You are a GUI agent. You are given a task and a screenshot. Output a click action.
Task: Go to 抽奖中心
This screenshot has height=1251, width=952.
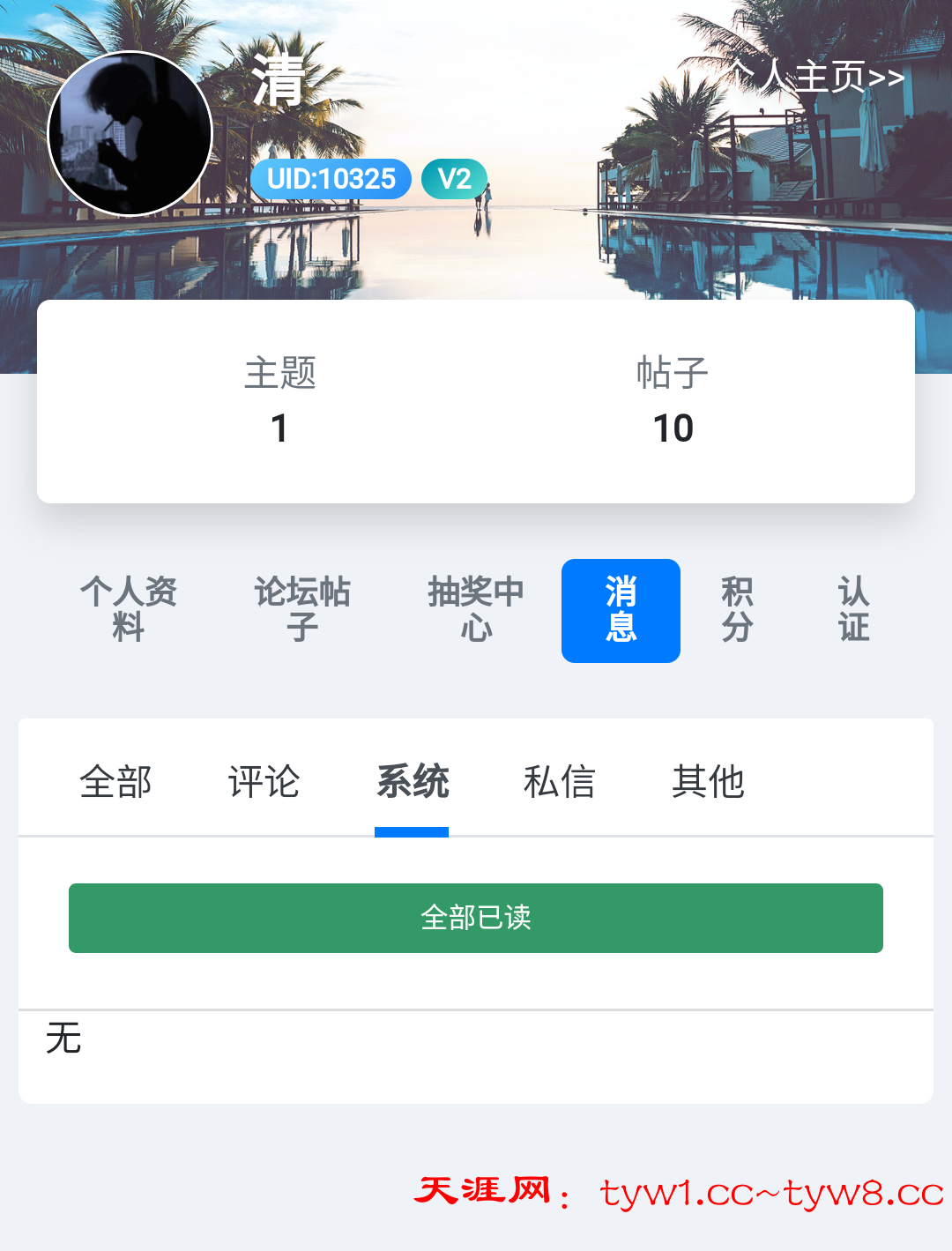476,609
